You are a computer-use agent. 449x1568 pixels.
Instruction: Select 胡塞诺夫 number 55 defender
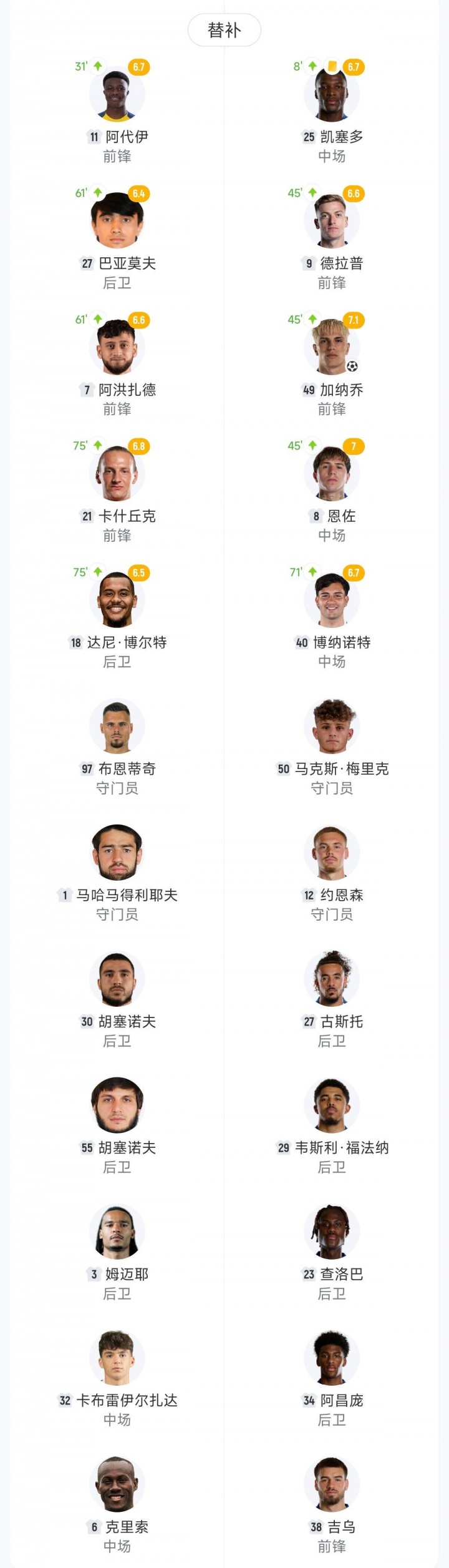tap(117, 1106)
